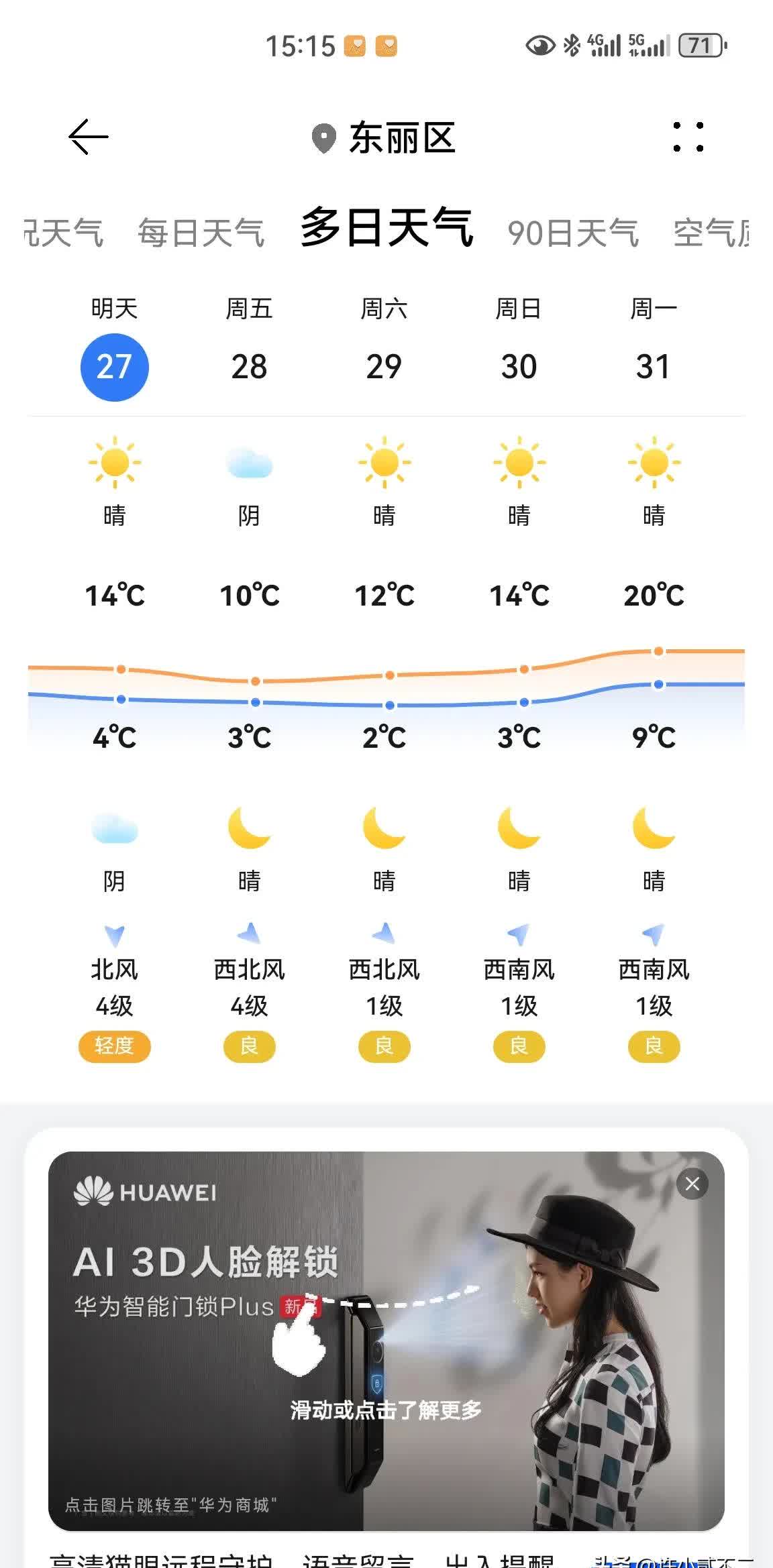
Task: Switch to the 每日天气 tab
Action: [201, 233]
